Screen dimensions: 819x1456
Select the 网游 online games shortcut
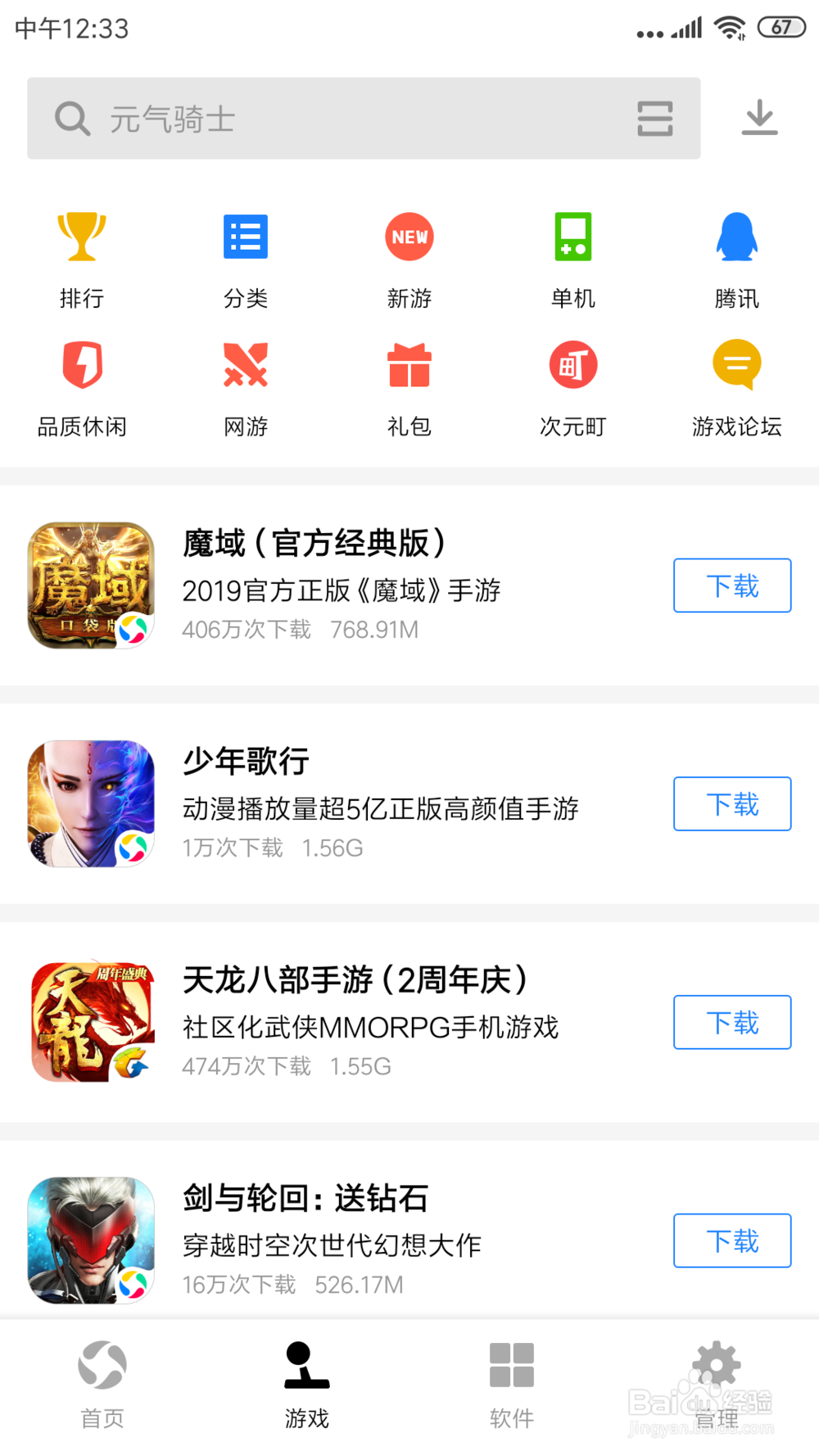tap(246, 387)
